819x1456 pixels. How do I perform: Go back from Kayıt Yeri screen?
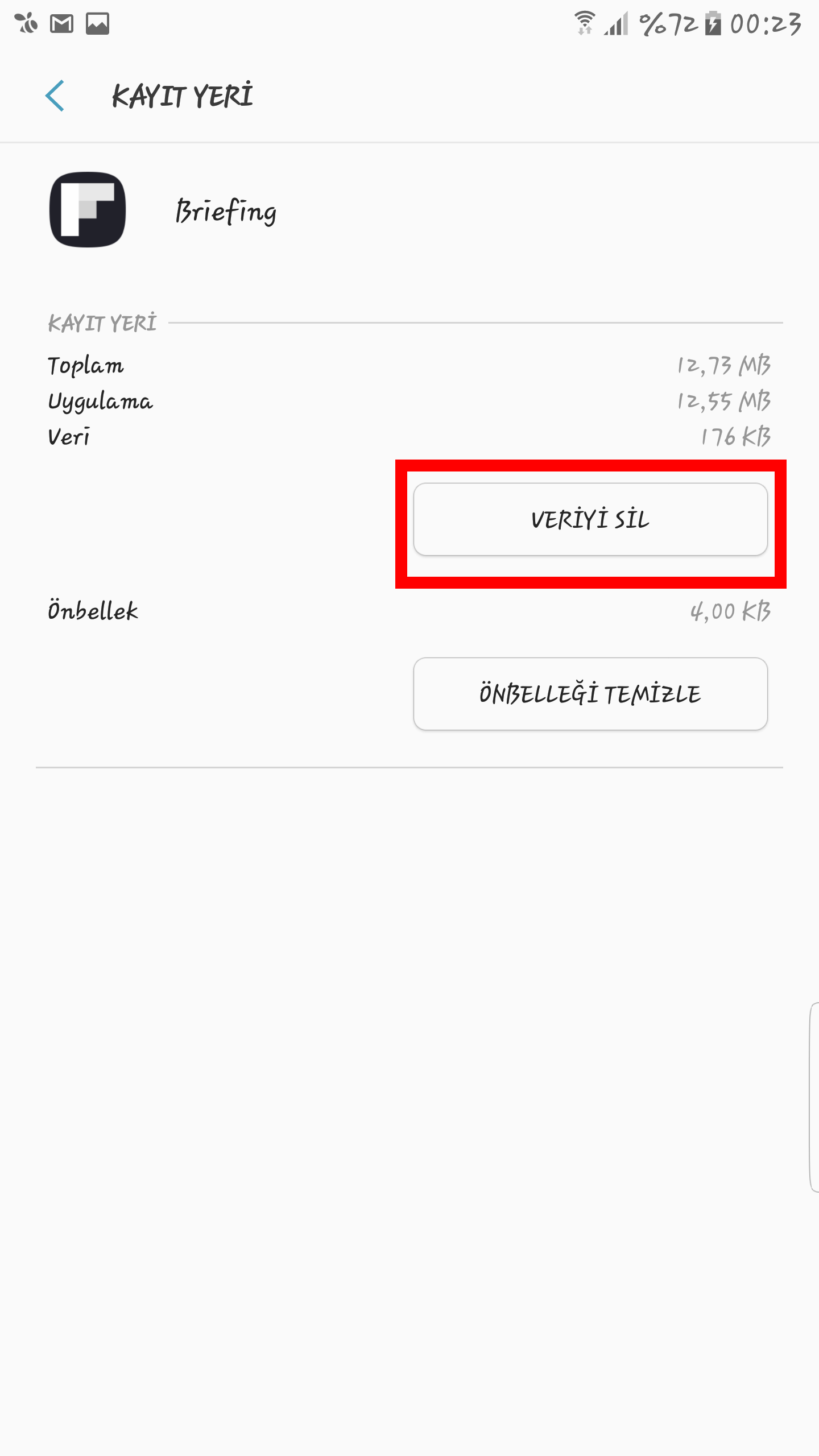(x=55, y=96)
